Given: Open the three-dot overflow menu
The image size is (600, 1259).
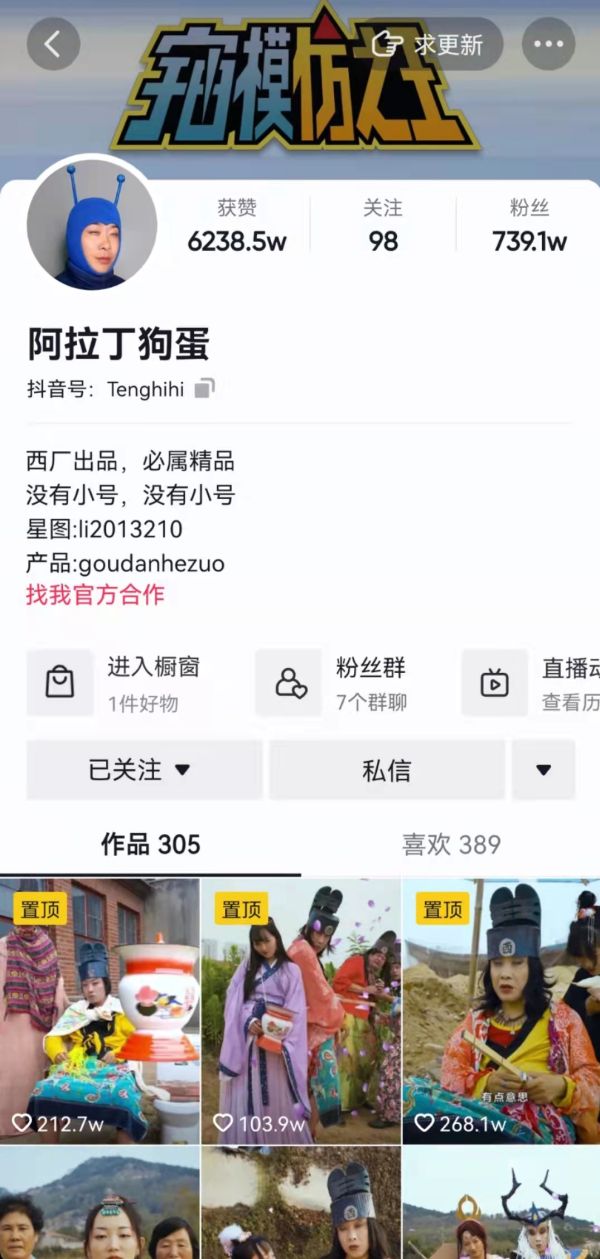Looking at the screenshot, I should (x=548, y=44).
